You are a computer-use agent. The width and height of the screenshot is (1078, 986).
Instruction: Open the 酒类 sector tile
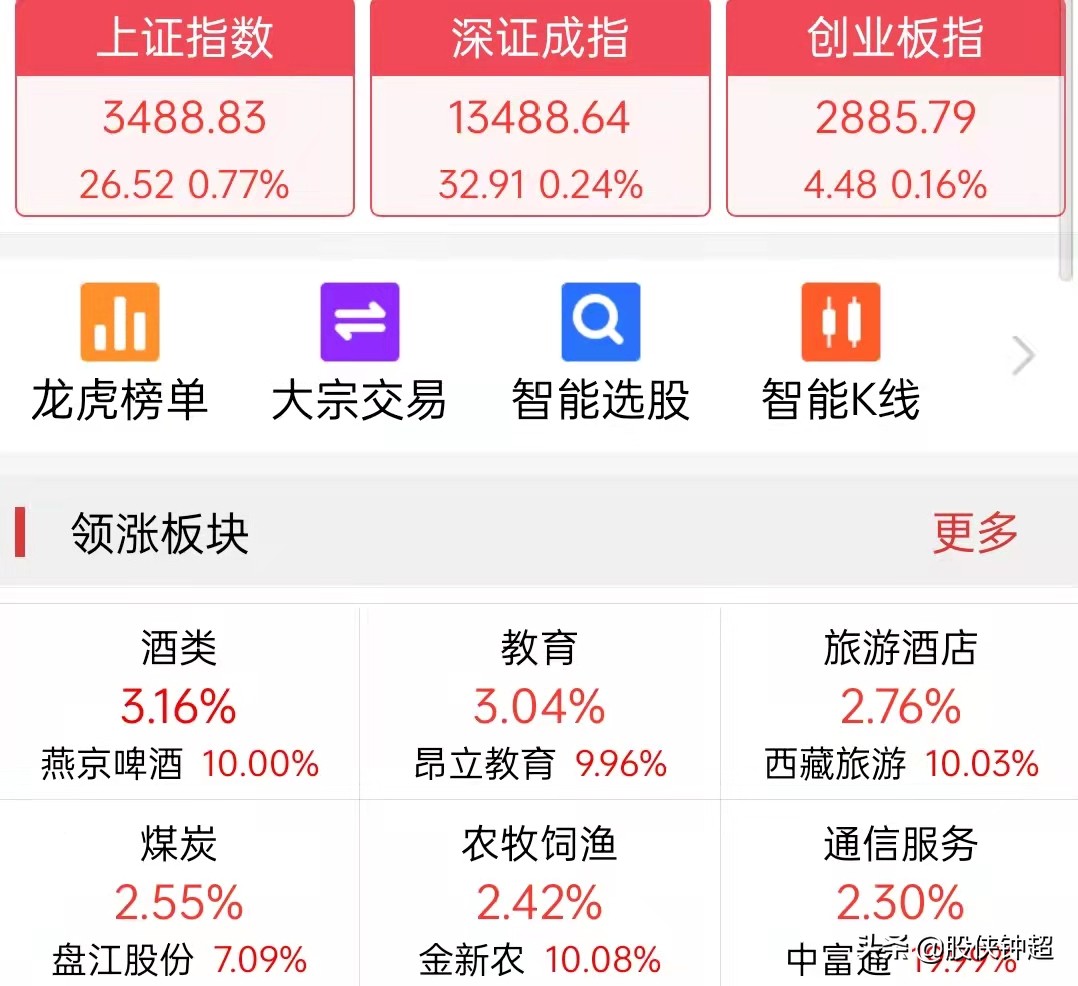point(179,703)
